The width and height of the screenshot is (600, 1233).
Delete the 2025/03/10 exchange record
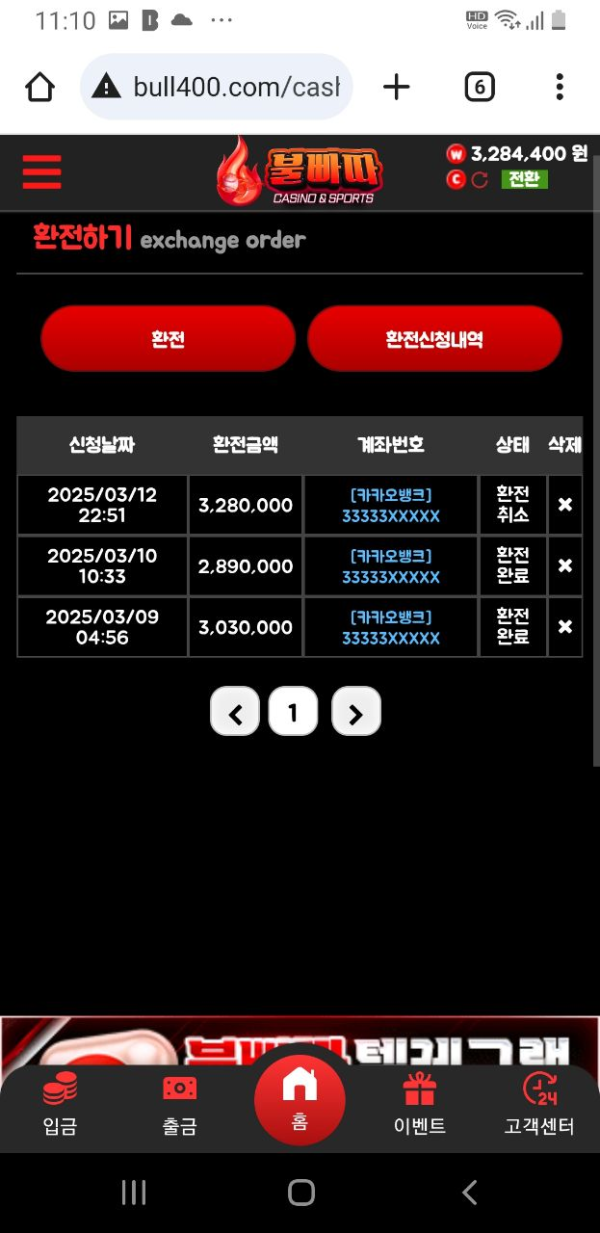[x=565, y=566]
